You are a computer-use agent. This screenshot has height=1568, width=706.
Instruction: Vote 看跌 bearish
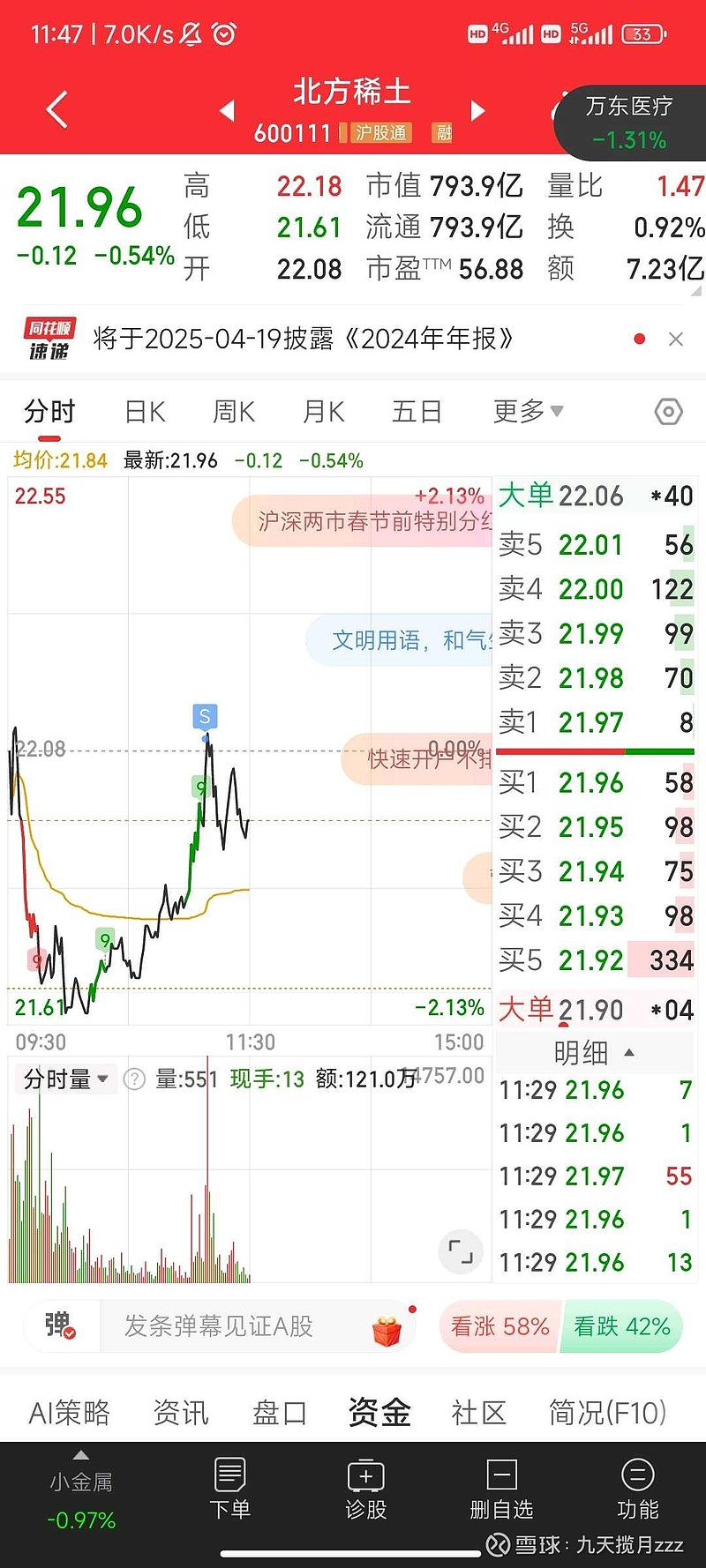(x=622, y=1326)
